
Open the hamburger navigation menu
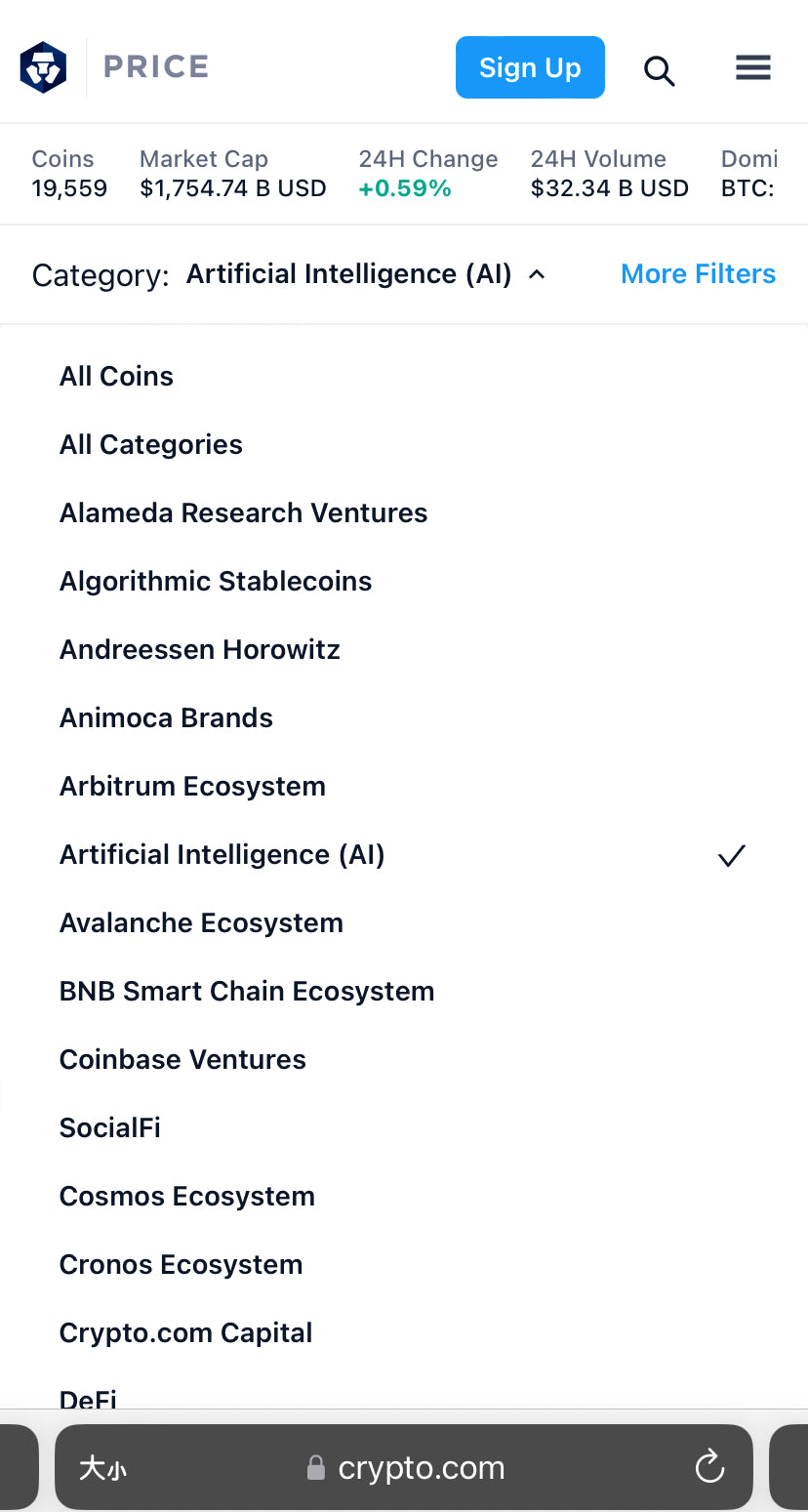pyautogui.click(x=752, y=67)
